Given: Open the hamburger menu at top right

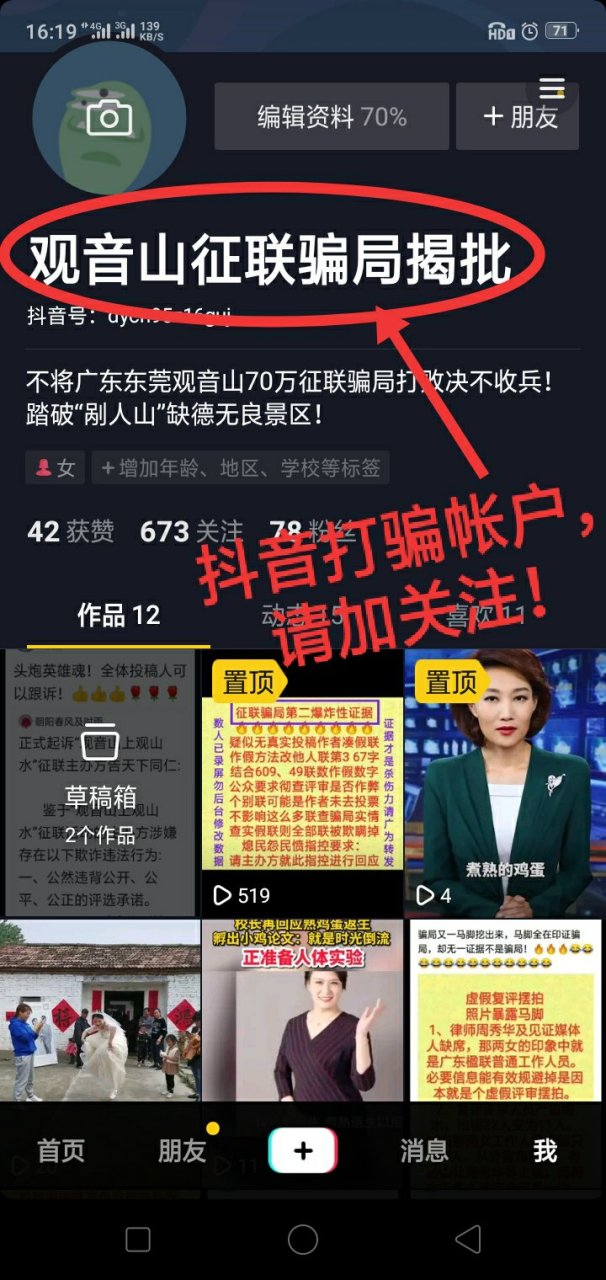Looking at the screenshot, I should [x=552, y=88].
